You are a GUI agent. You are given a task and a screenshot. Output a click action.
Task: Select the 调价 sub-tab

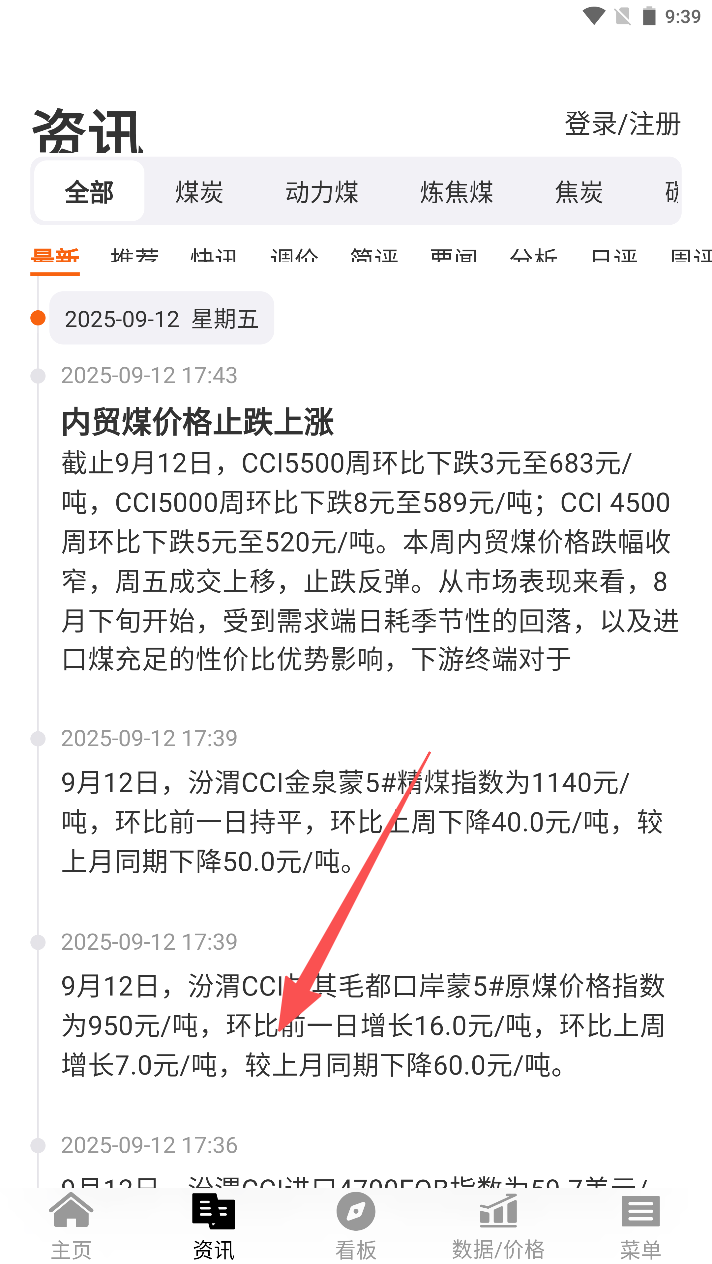coord(294,258)
